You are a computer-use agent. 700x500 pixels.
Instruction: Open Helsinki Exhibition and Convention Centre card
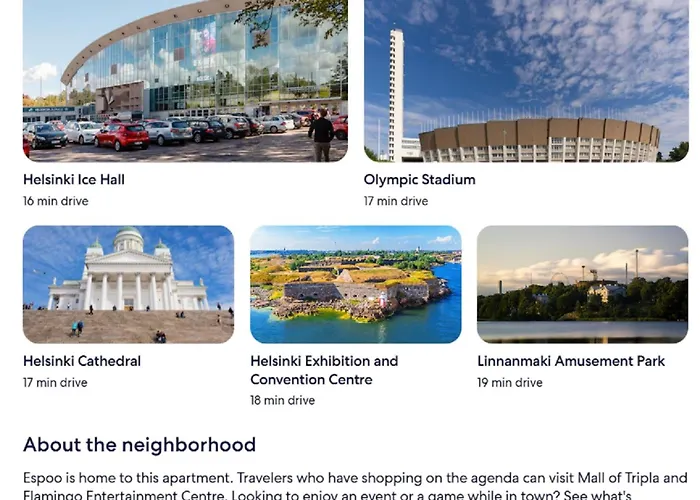pyautogui.click(x=355, y=285)
